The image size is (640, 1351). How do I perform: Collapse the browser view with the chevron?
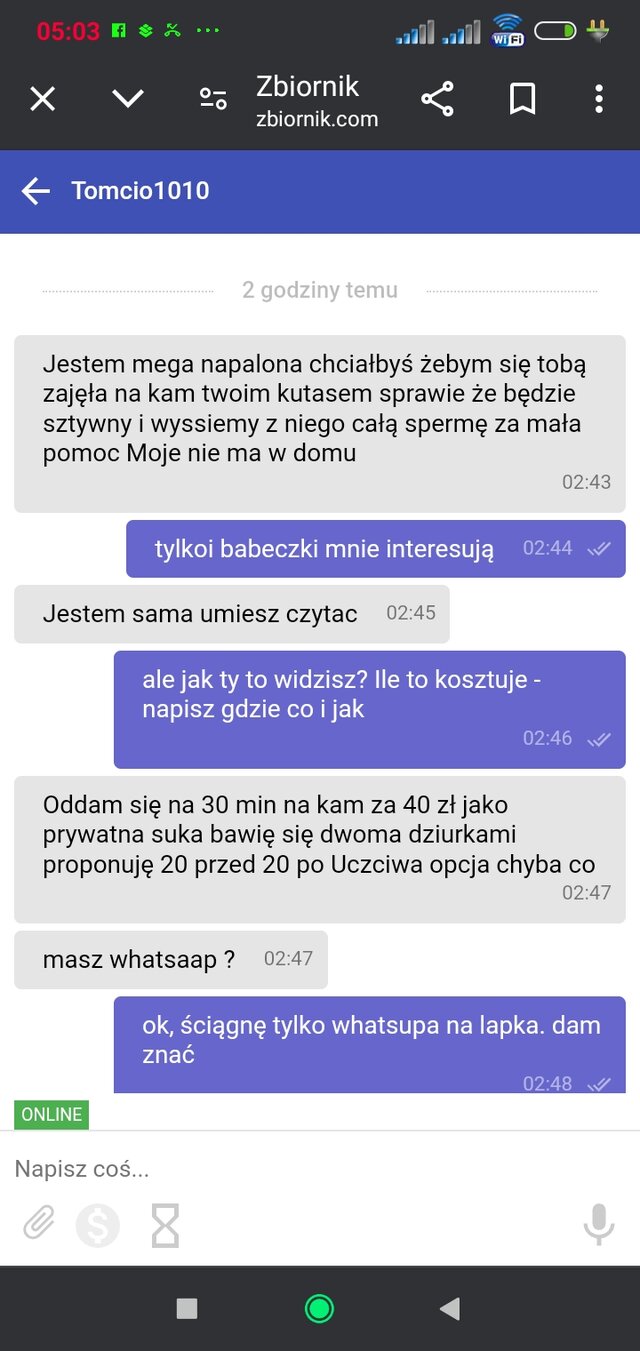[x=128, y=99]
